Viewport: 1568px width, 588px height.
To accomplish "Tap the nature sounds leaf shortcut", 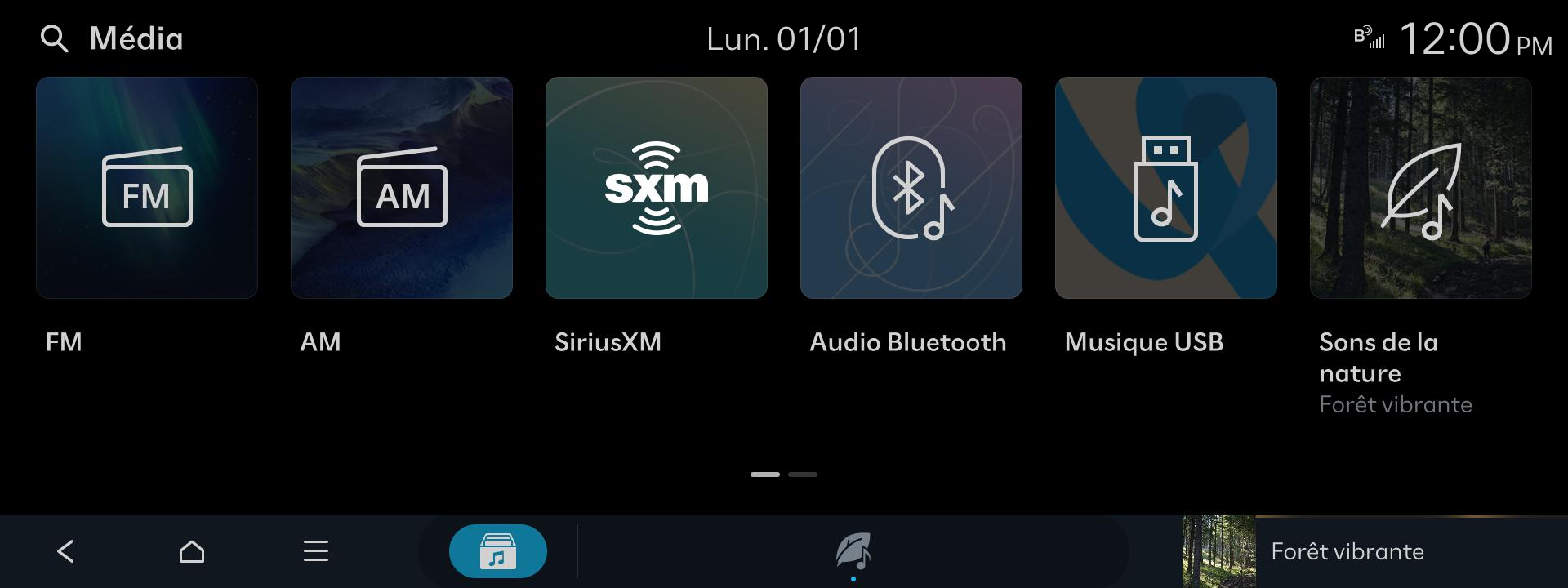I will (x=853, y=551).
